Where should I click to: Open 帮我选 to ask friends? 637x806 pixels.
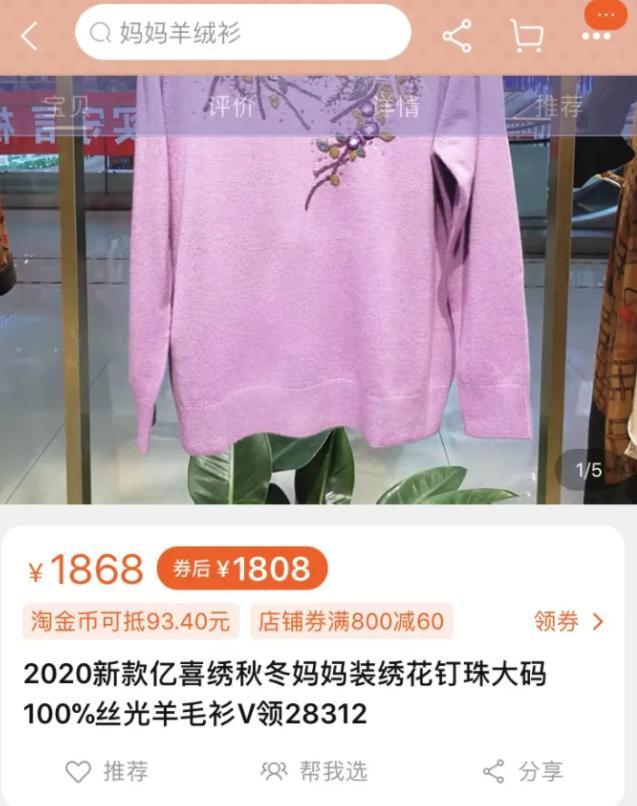tap(314, 771)
